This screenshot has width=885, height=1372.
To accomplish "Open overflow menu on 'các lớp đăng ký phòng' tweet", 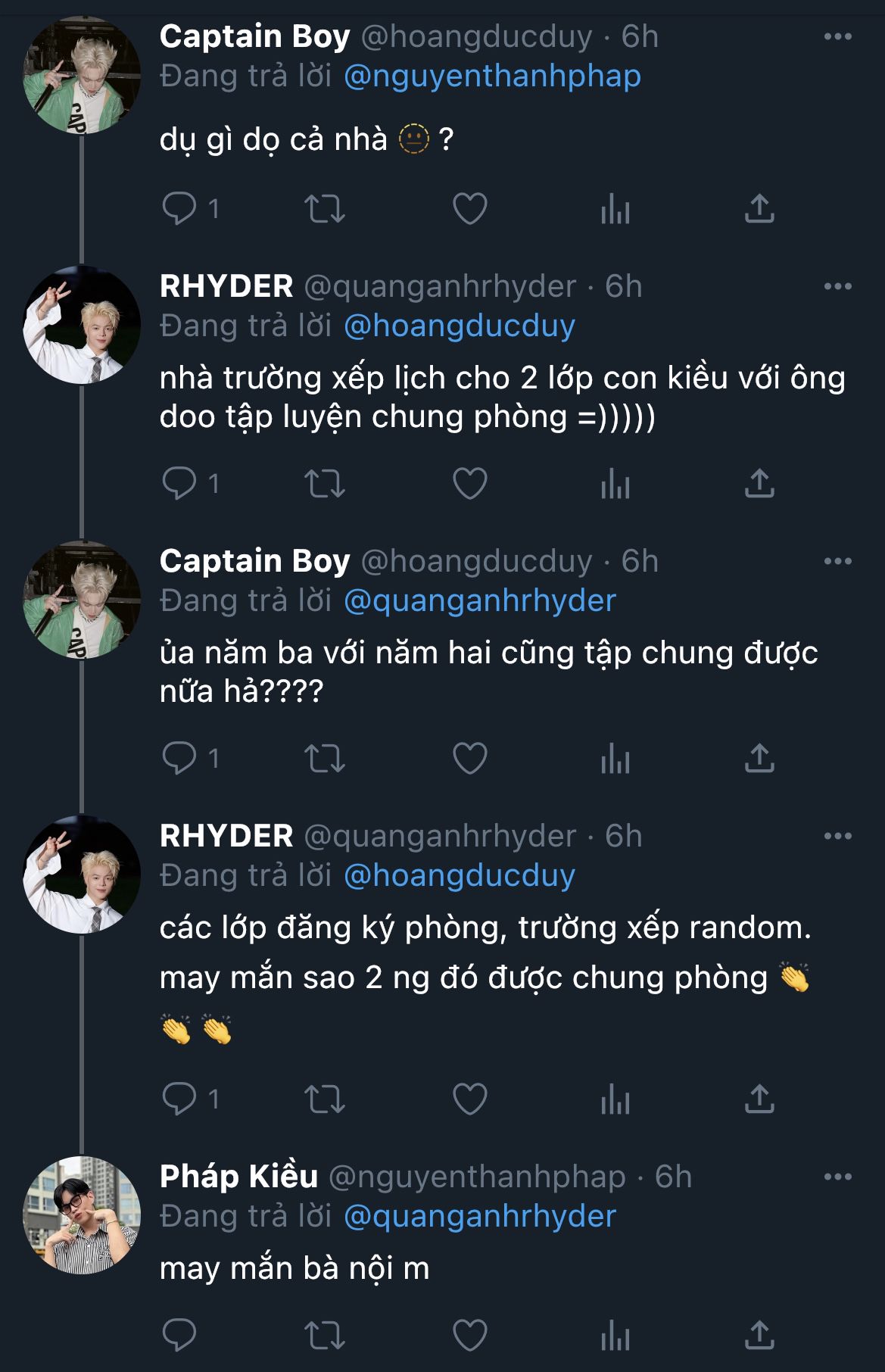I will click(x=837, y=836).
